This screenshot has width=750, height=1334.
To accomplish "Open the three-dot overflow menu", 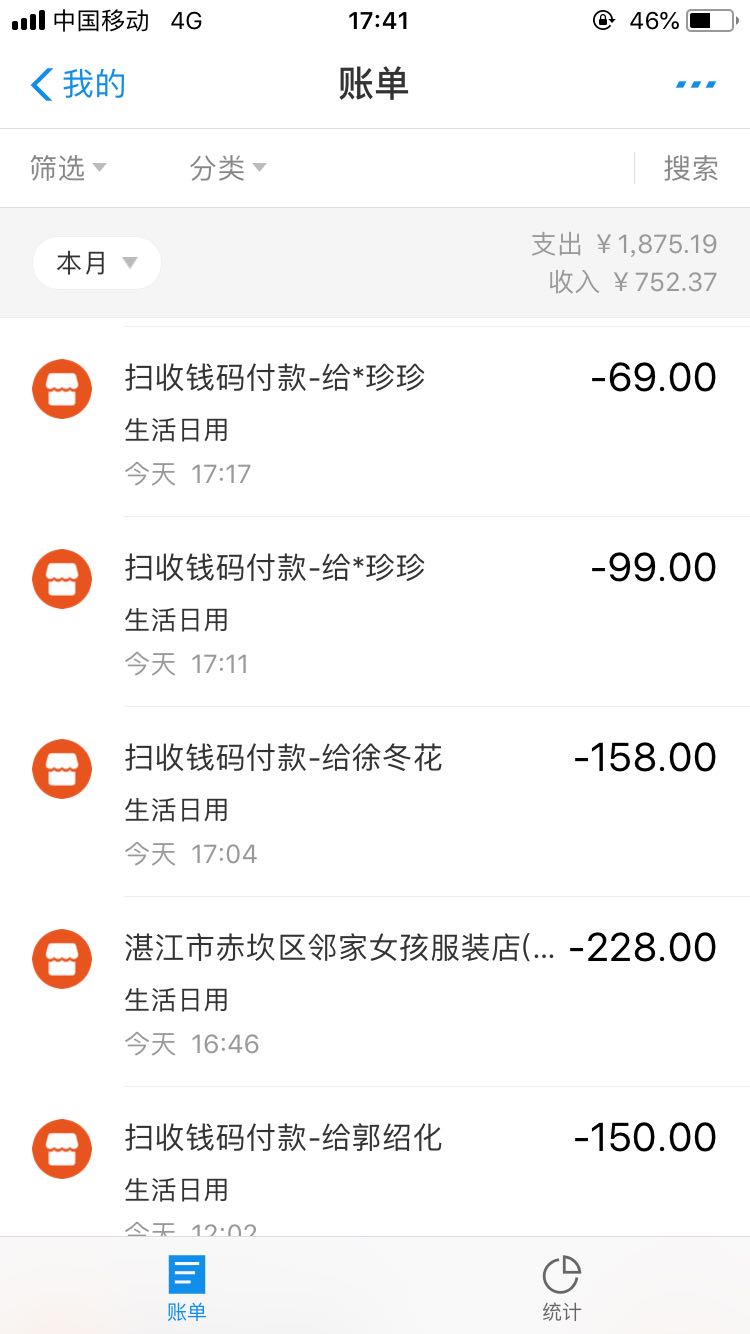I will click(x=696, y=84).
